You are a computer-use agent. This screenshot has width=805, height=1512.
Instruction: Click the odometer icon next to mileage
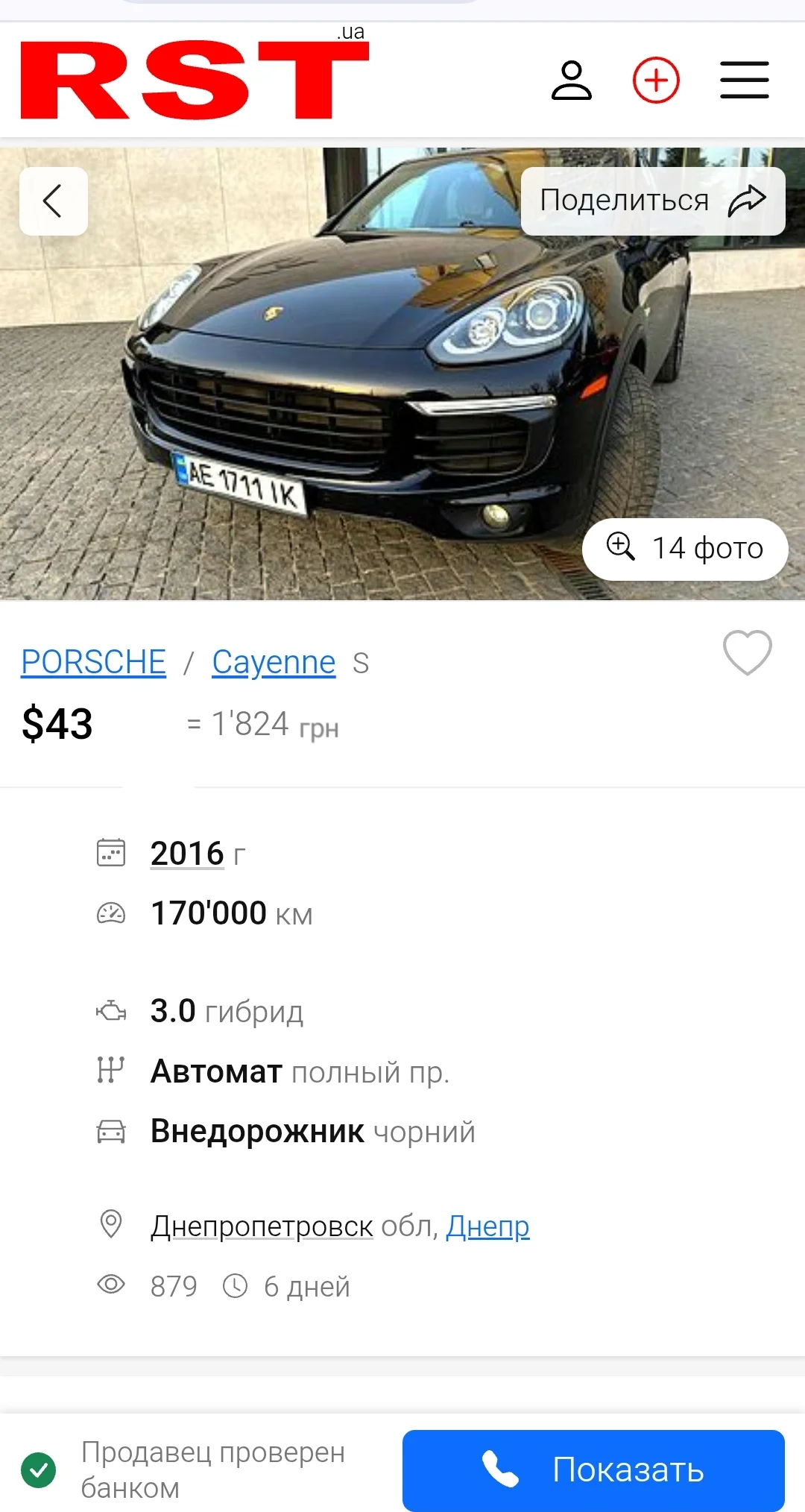(110, 911)
